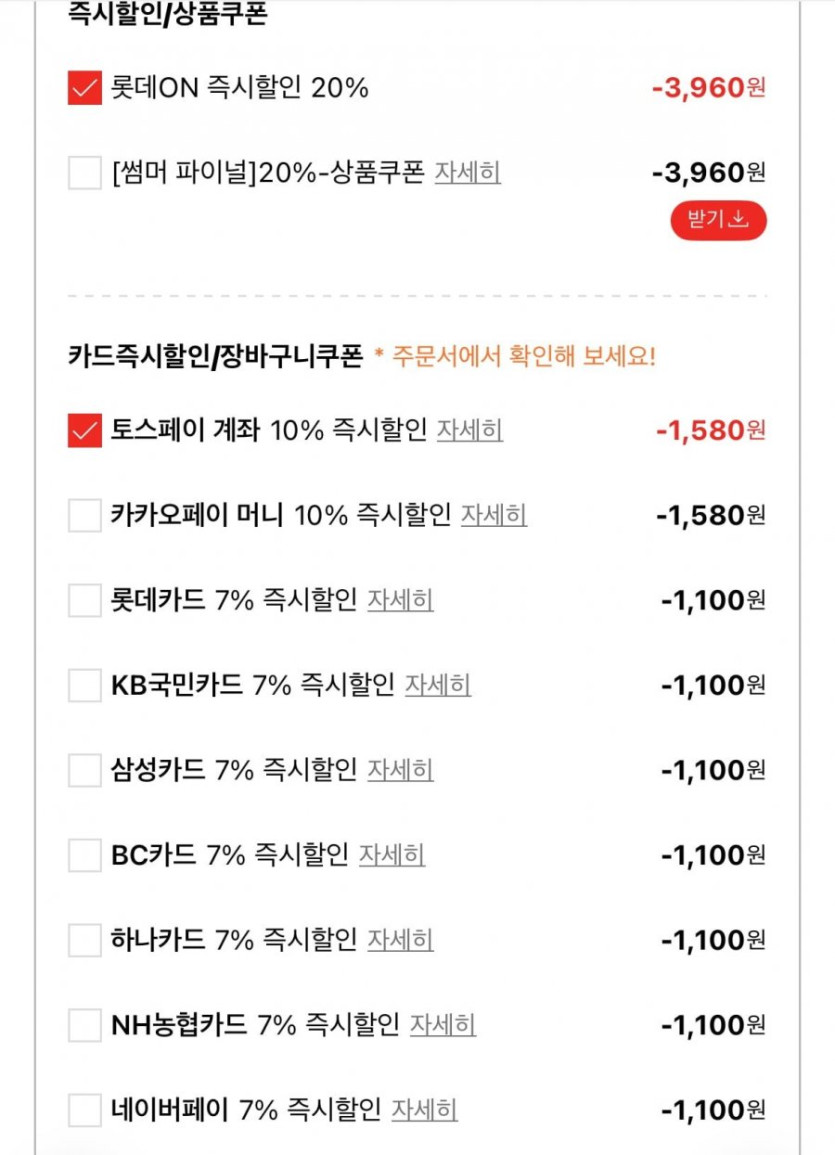View 자세히 details for 토스페이 계좌
The height and width of the screenshot is (1155, 835).
tap(469, 431)
